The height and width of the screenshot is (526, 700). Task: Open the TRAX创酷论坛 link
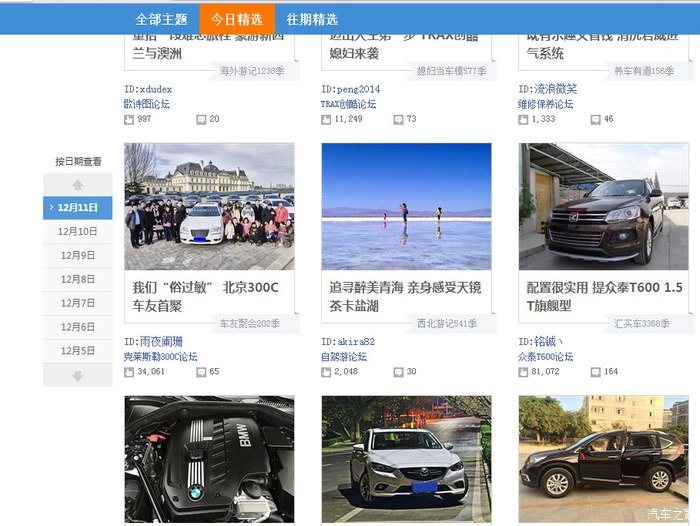348,103
